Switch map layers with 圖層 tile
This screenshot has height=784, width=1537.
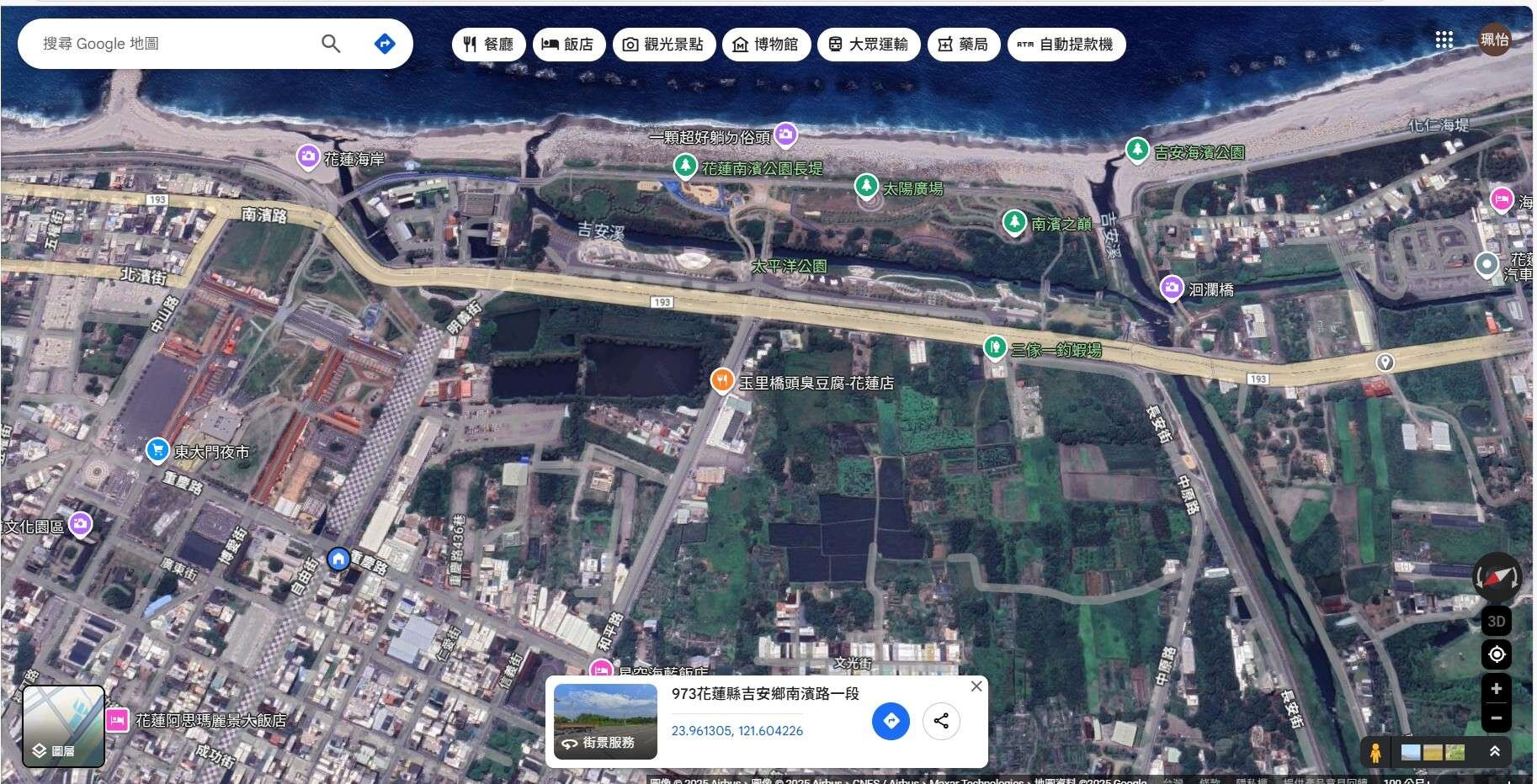click(63, 726)
